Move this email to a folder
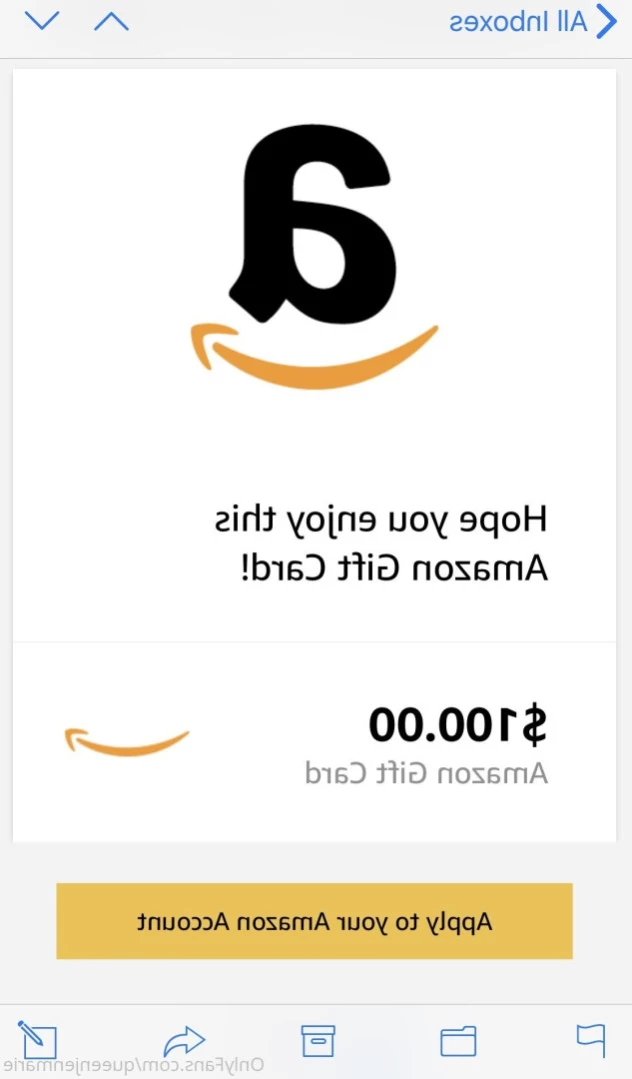The image size is (632, 1079). (458, 1040)
